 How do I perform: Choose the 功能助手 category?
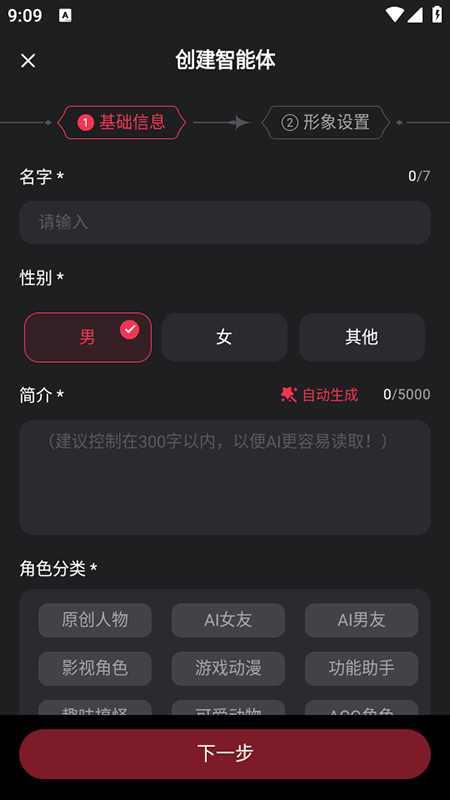tap(362, 668)
